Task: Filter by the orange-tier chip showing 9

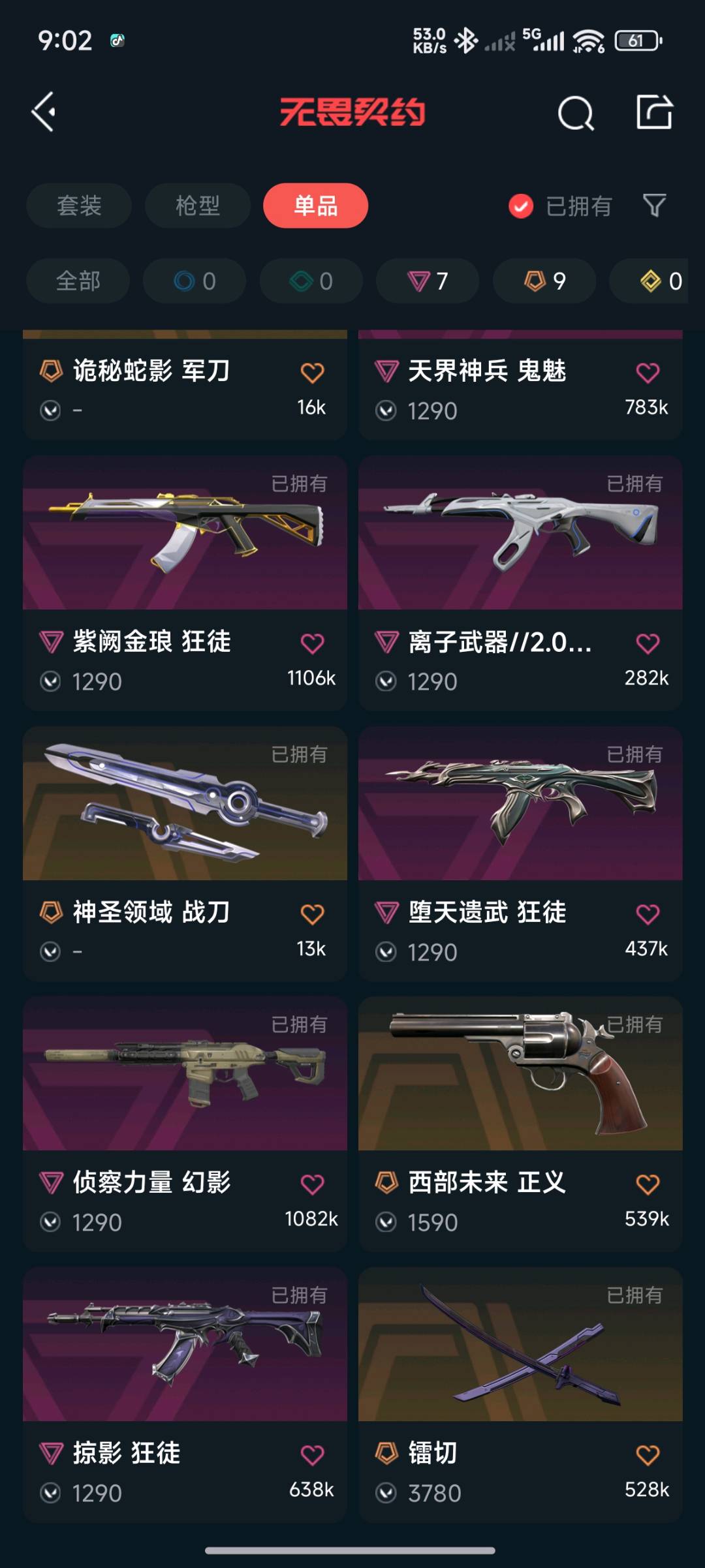Action: pos(544,281)
